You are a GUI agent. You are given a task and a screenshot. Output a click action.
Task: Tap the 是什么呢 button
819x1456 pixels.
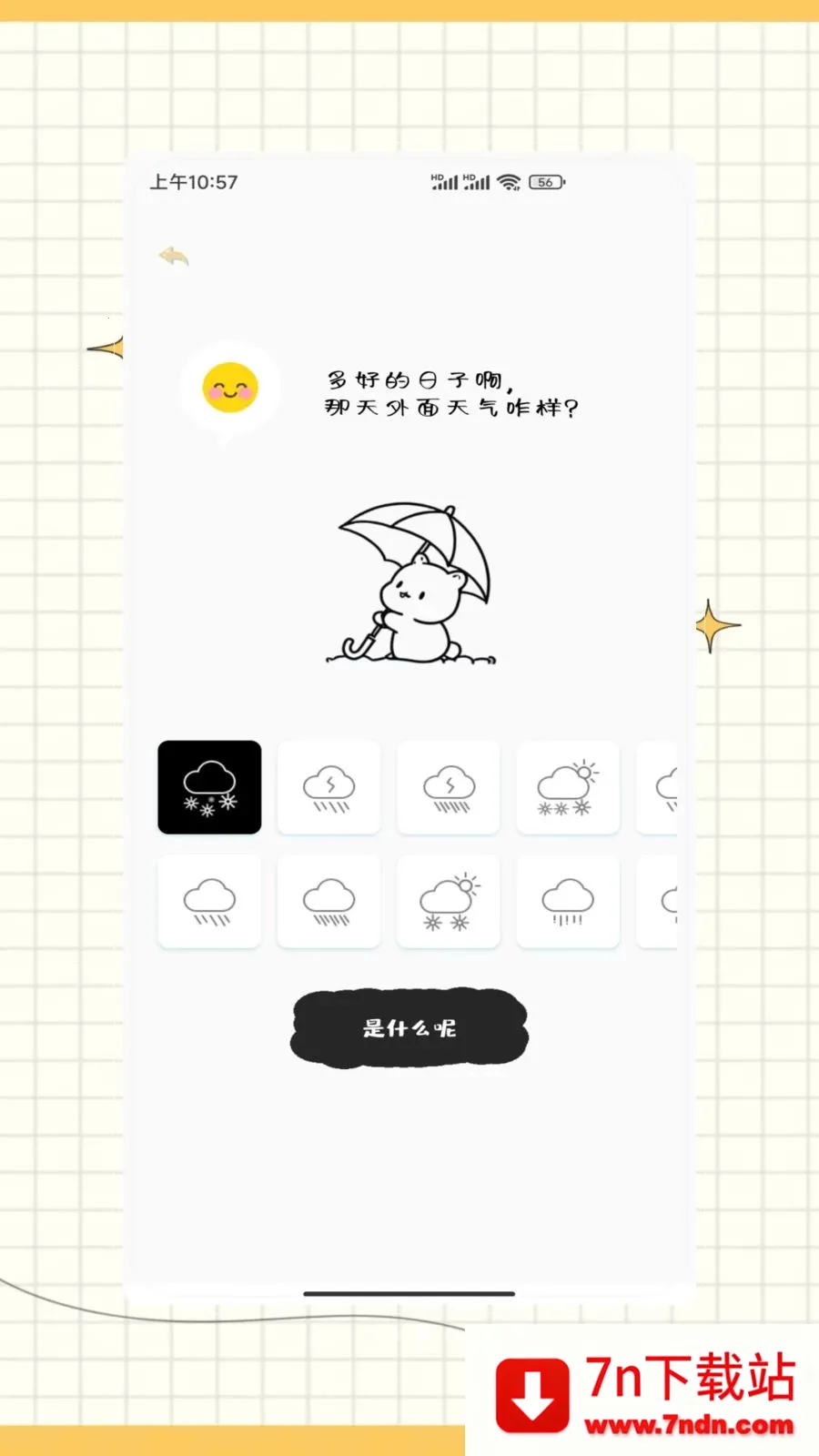click(x=409, y=1027)
